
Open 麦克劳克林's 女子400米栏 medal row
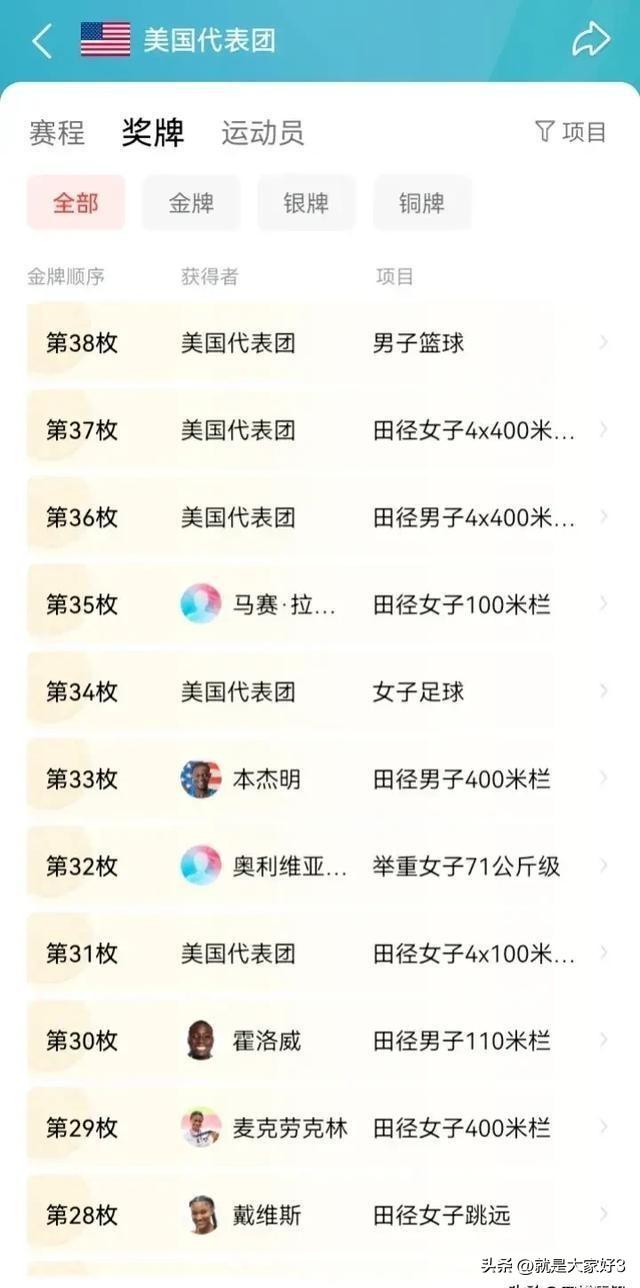[x=320, y=1128]
